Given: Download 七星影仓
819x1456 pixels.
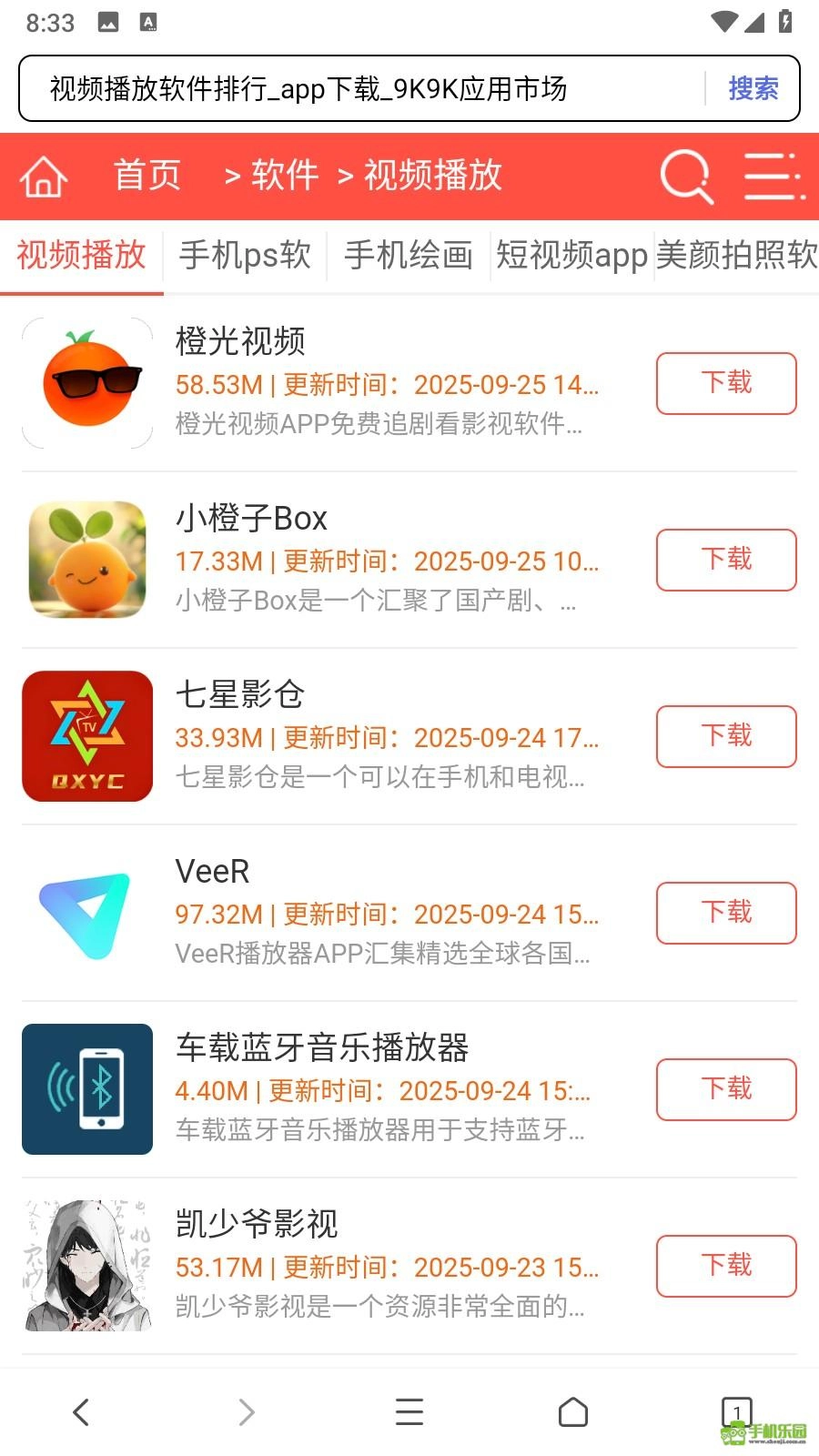Looking at the screenshot, I should (726, 736).
